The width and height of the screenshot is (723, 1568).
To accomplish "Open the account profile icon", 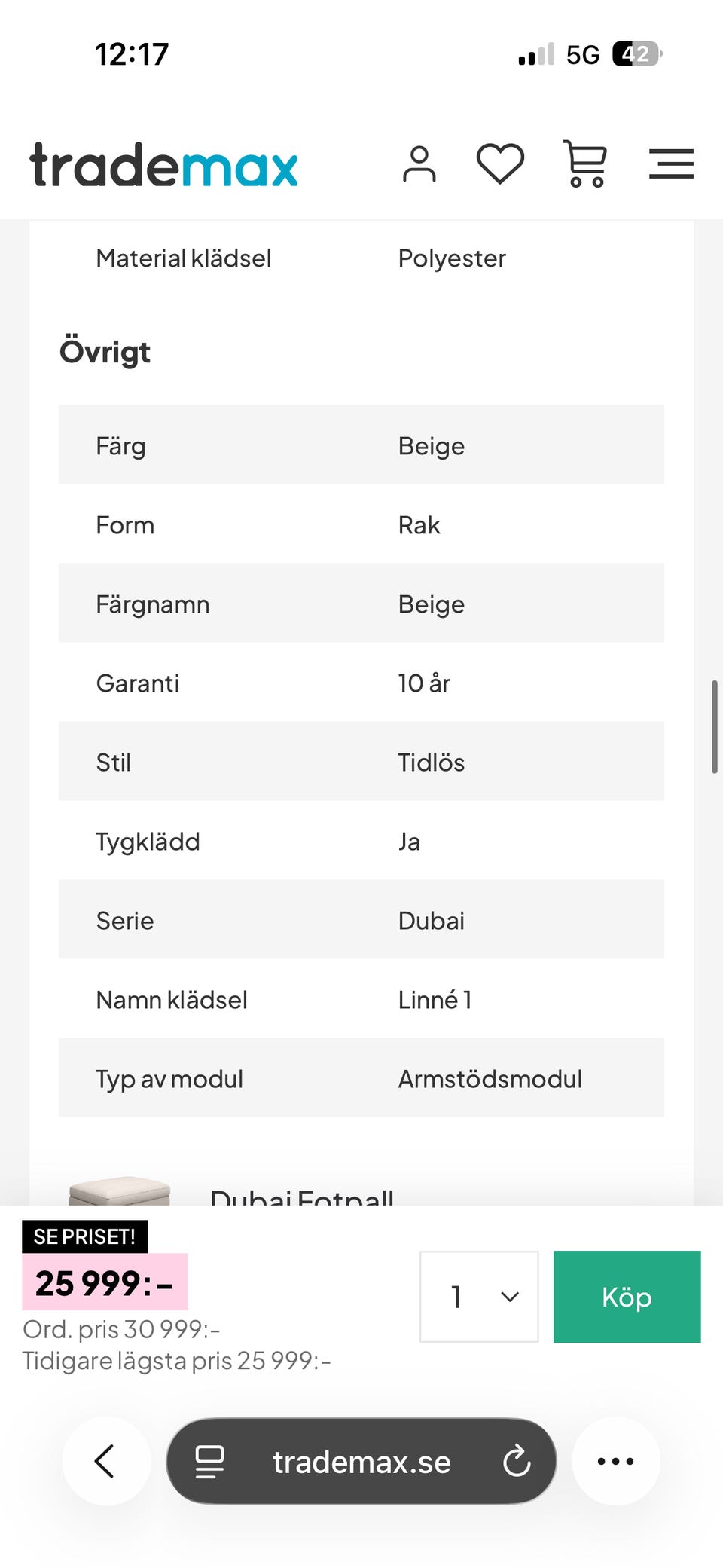I will coord(419,164).
